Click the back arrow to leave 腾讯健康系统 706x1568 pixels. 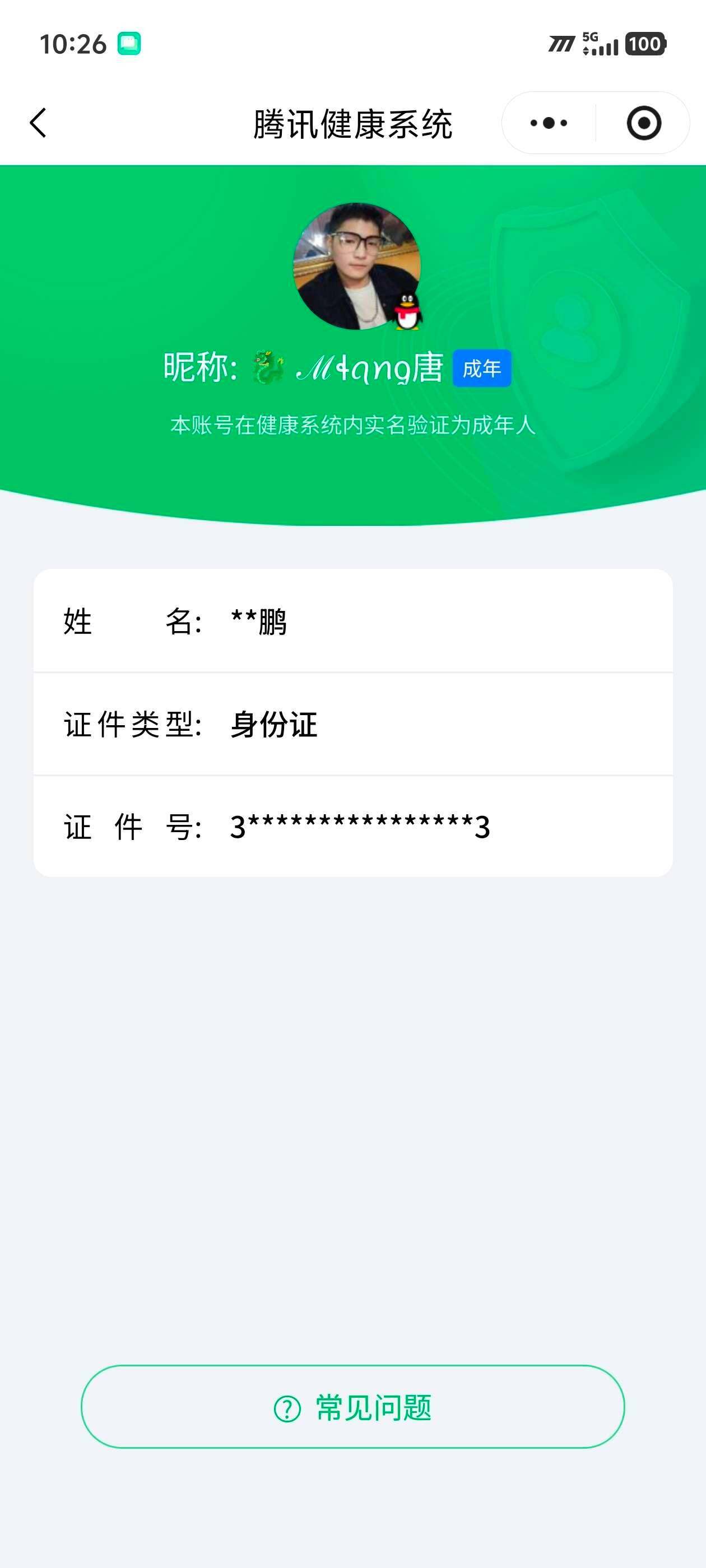pos(38,122)
